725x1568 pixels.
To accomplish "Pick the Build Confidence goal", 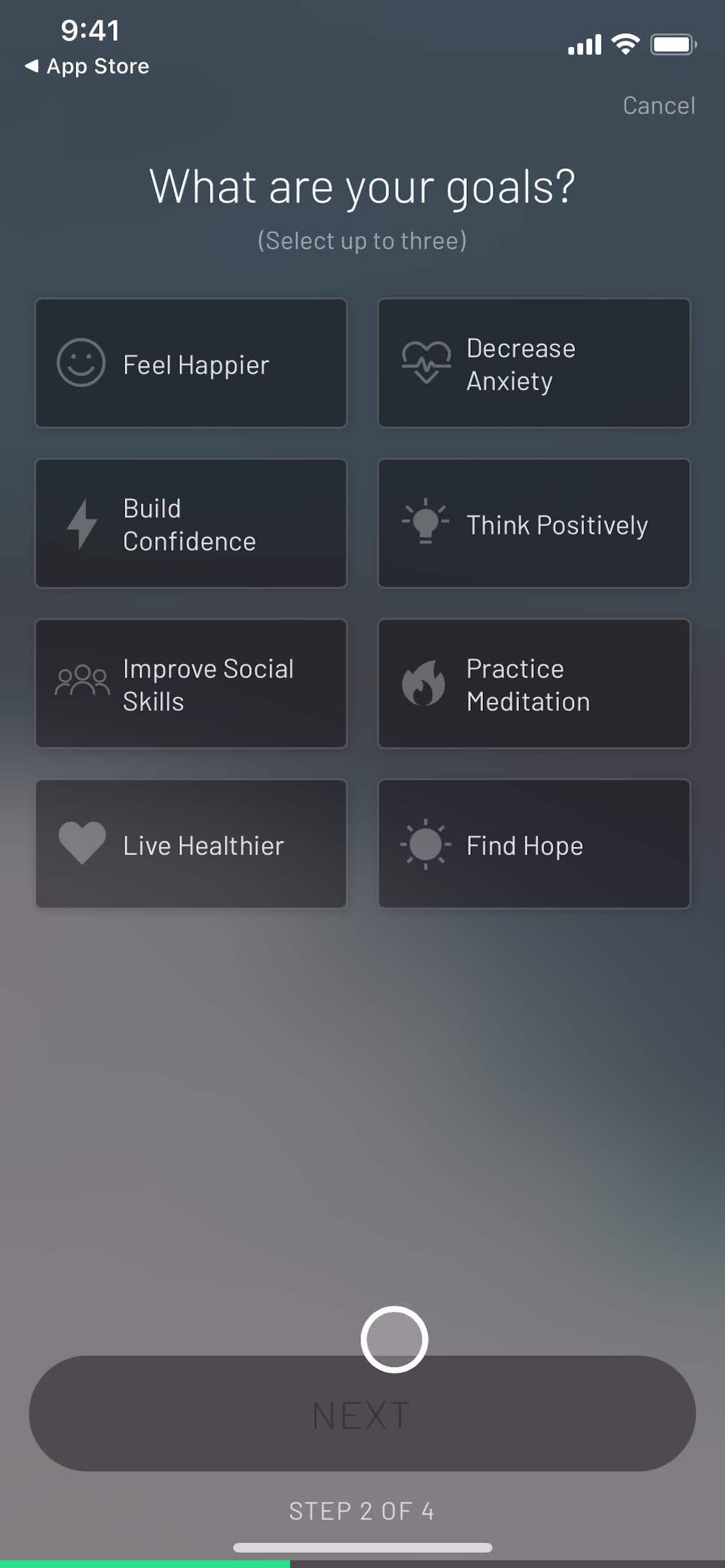I will [x=191, y=523].
